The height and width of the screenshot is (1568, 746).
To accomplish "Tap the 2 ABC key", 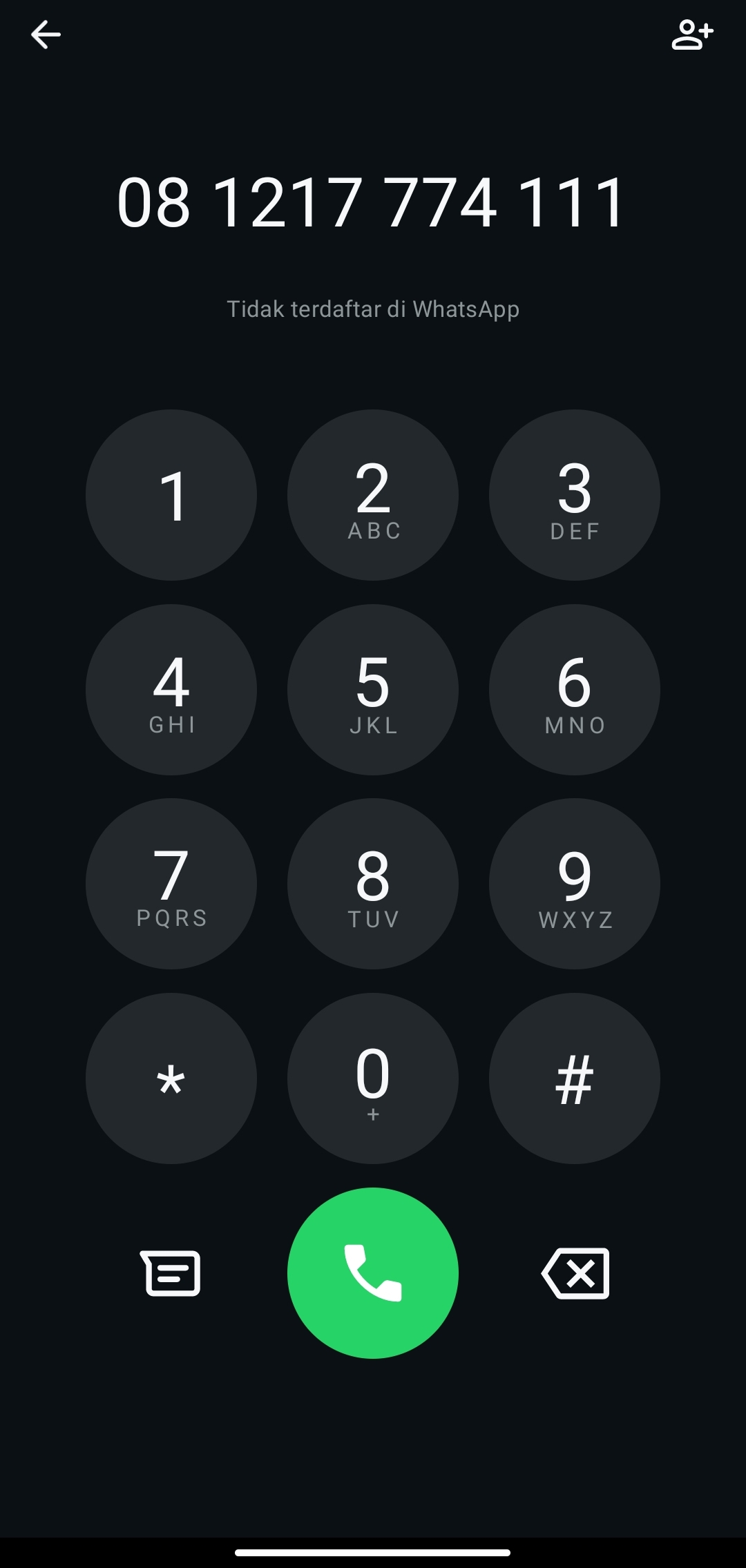I will (373, 495).
